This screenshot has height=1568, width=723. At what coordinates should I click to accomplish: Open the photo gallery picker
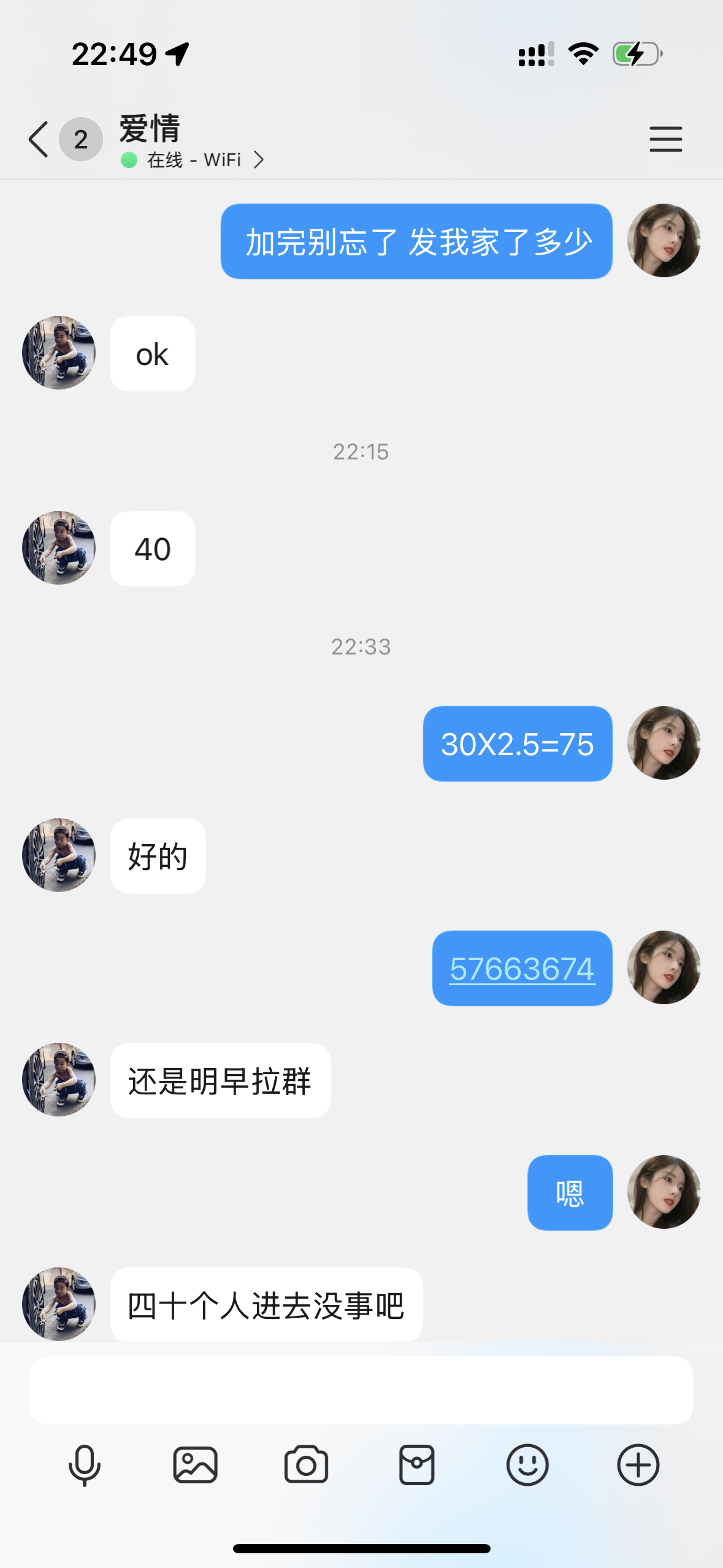[x=195, y=1465]
